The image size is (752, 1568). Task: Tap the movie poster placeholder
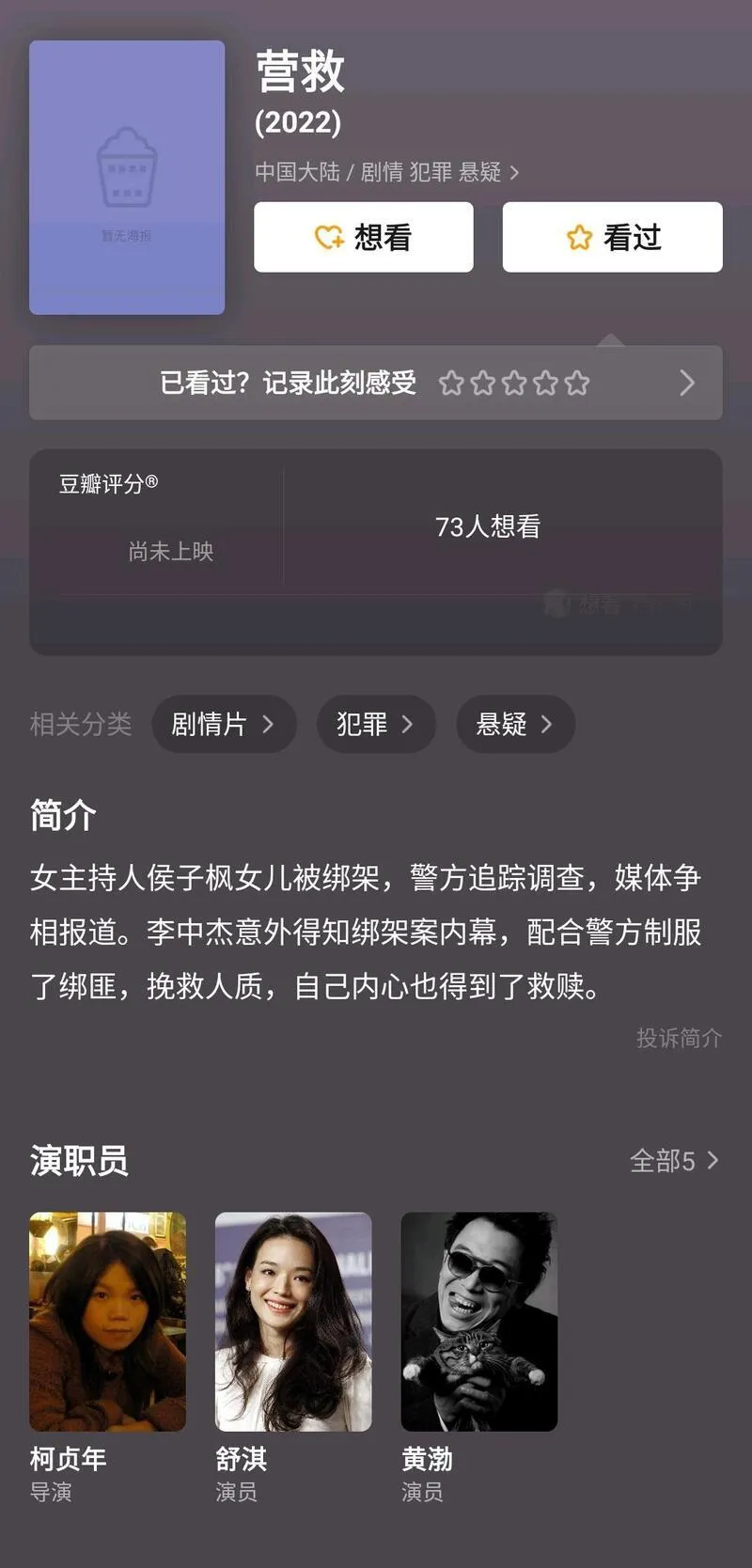tap(127, 178)
